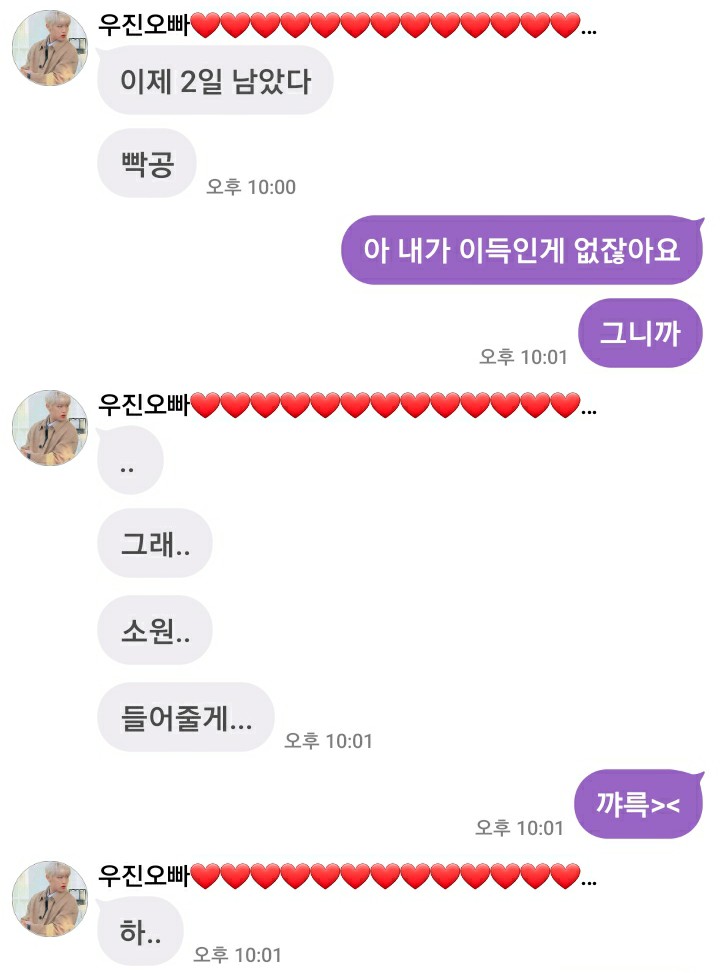Tap profile picture beside the '그래..' messages

[x=47, y=427]
